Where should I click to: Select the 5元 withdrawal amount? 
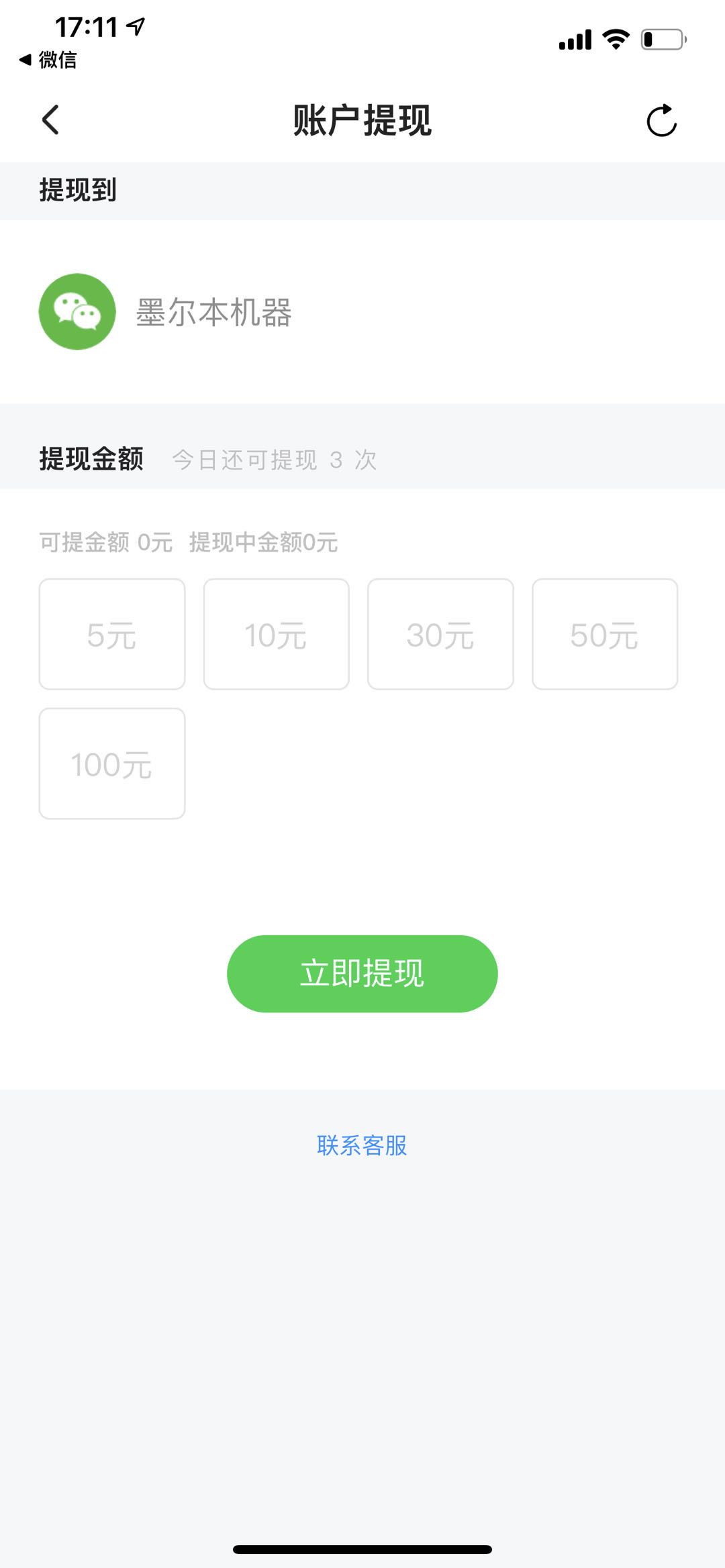112,633
